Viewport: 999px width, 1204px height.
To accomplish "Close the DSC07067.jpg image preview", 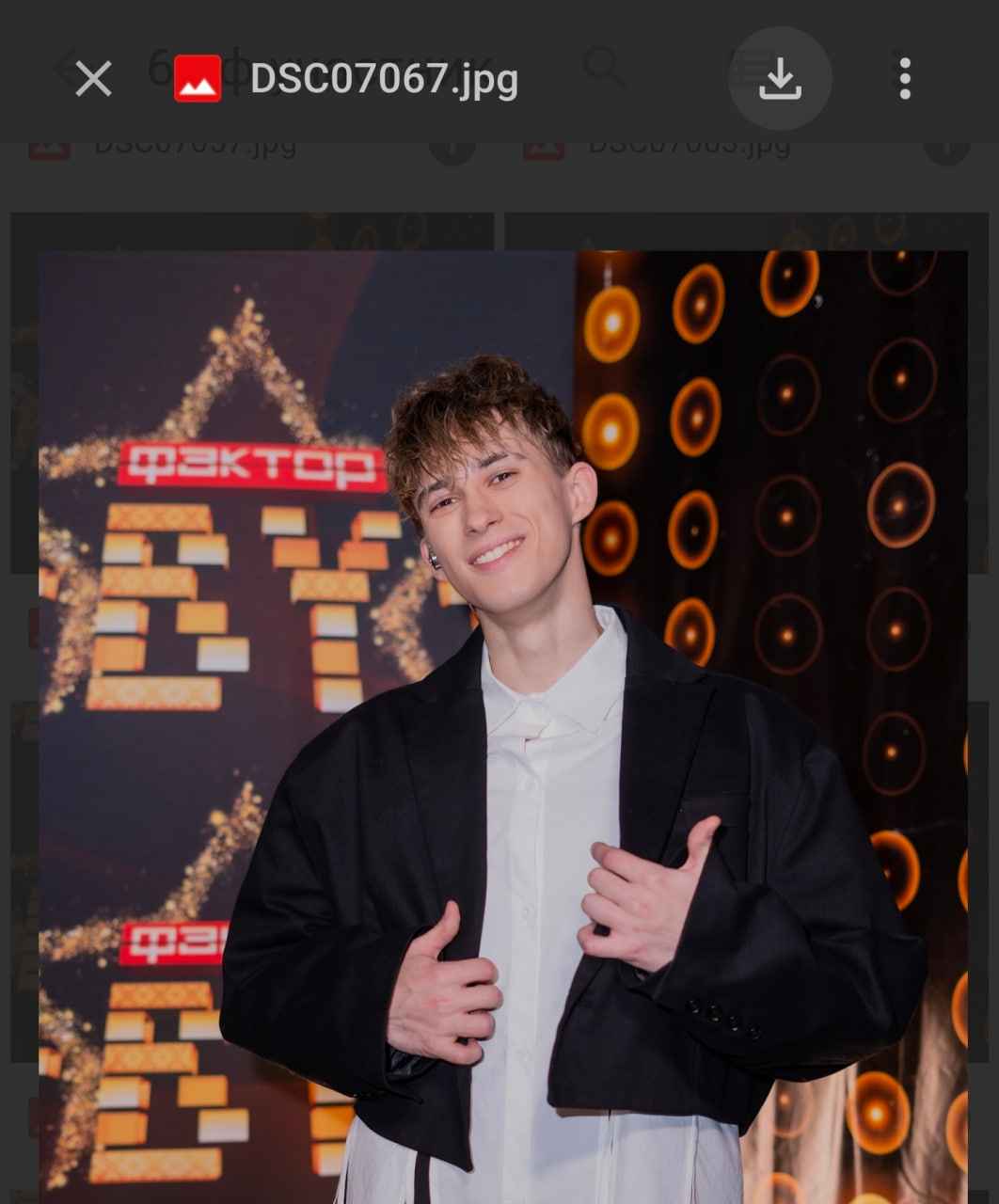I will point(93,79).
